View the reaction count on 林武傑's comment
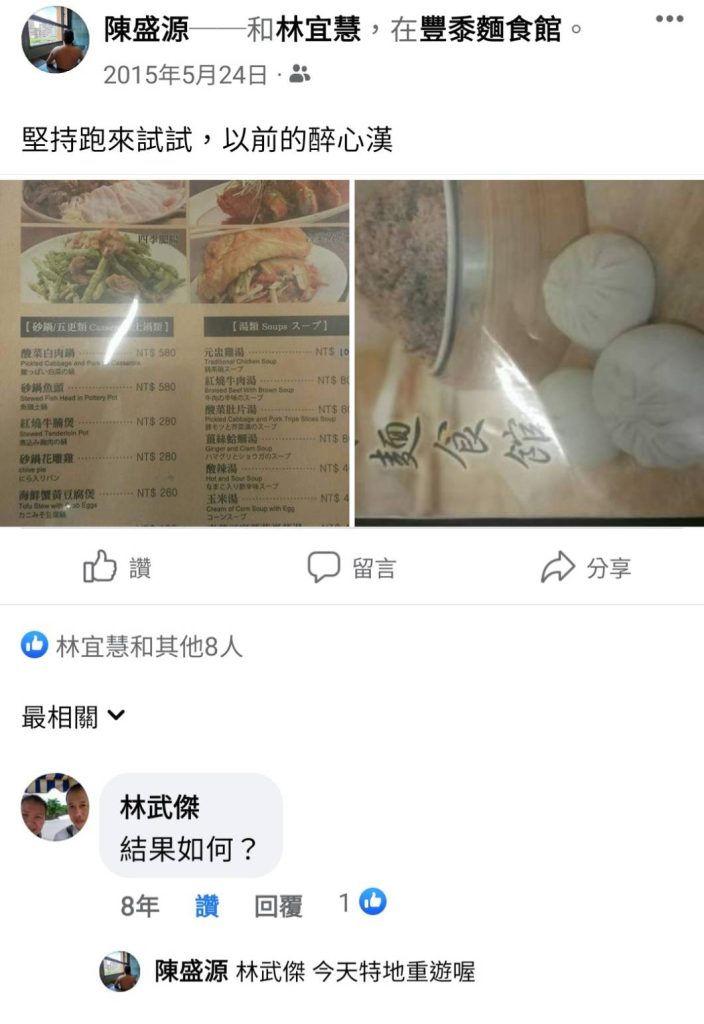 362,903
